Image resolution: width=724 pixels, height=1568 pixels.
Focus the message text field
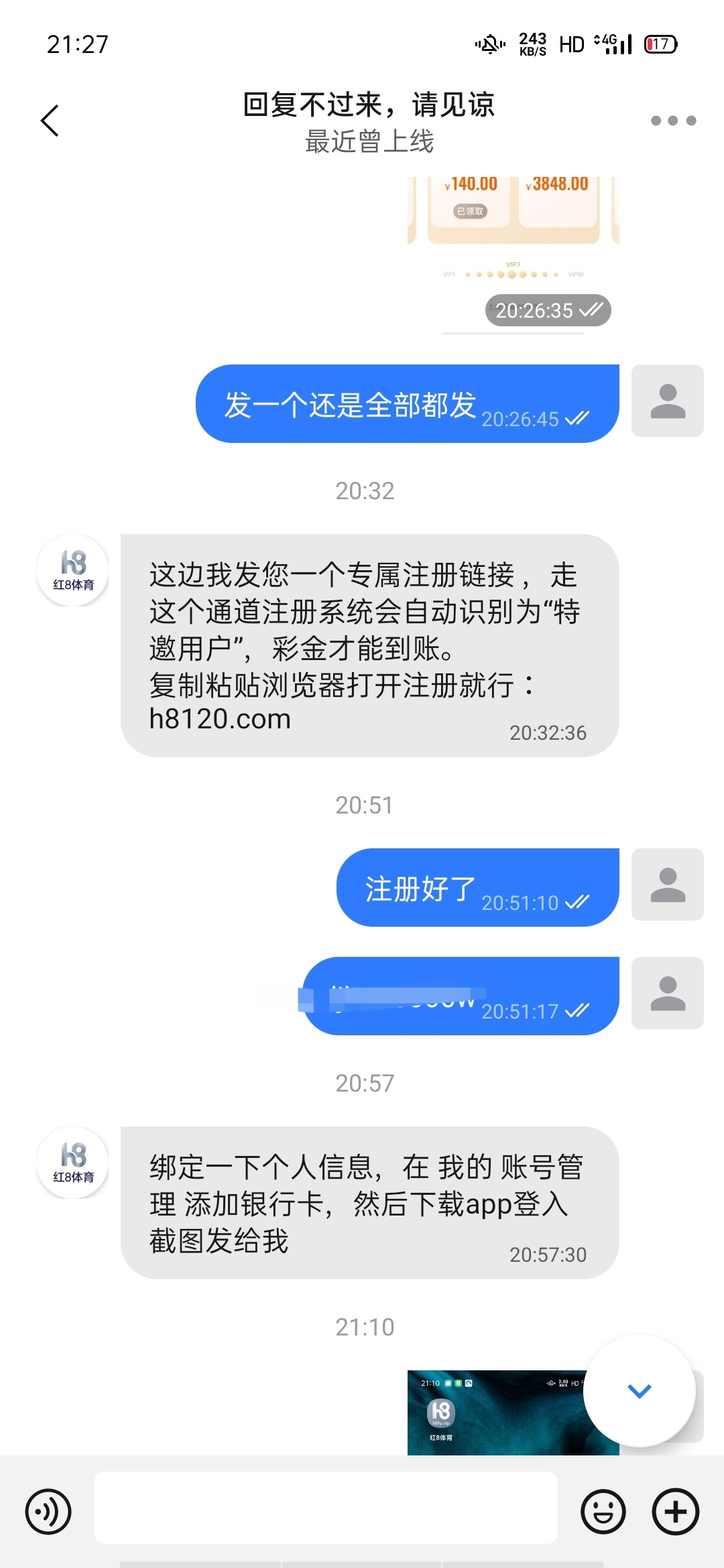326,1508
